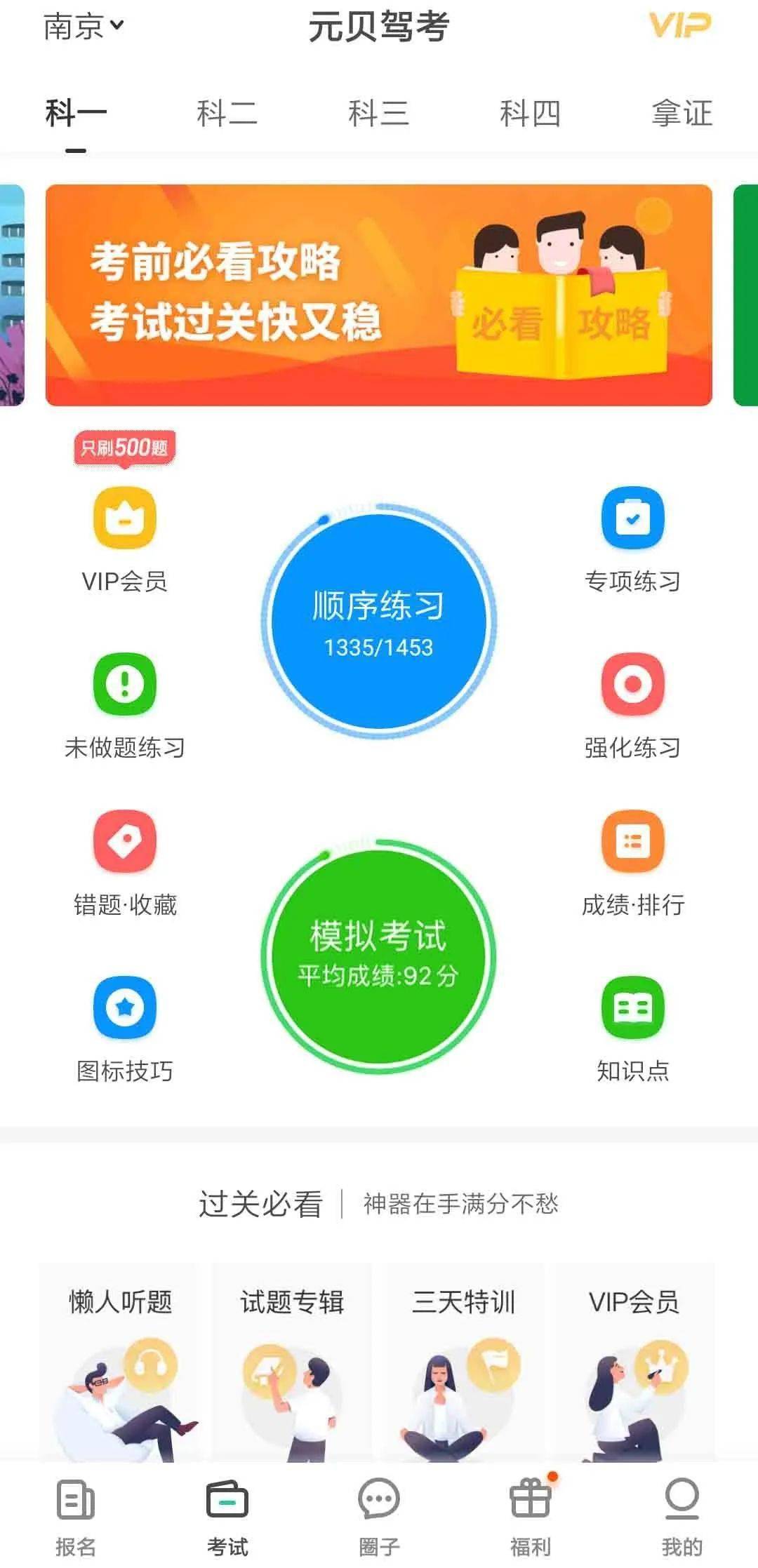Viewport: 758px width, 1568px height.
Task: Open the 南京 city dropdown
Action: click(x=83, y=27)
